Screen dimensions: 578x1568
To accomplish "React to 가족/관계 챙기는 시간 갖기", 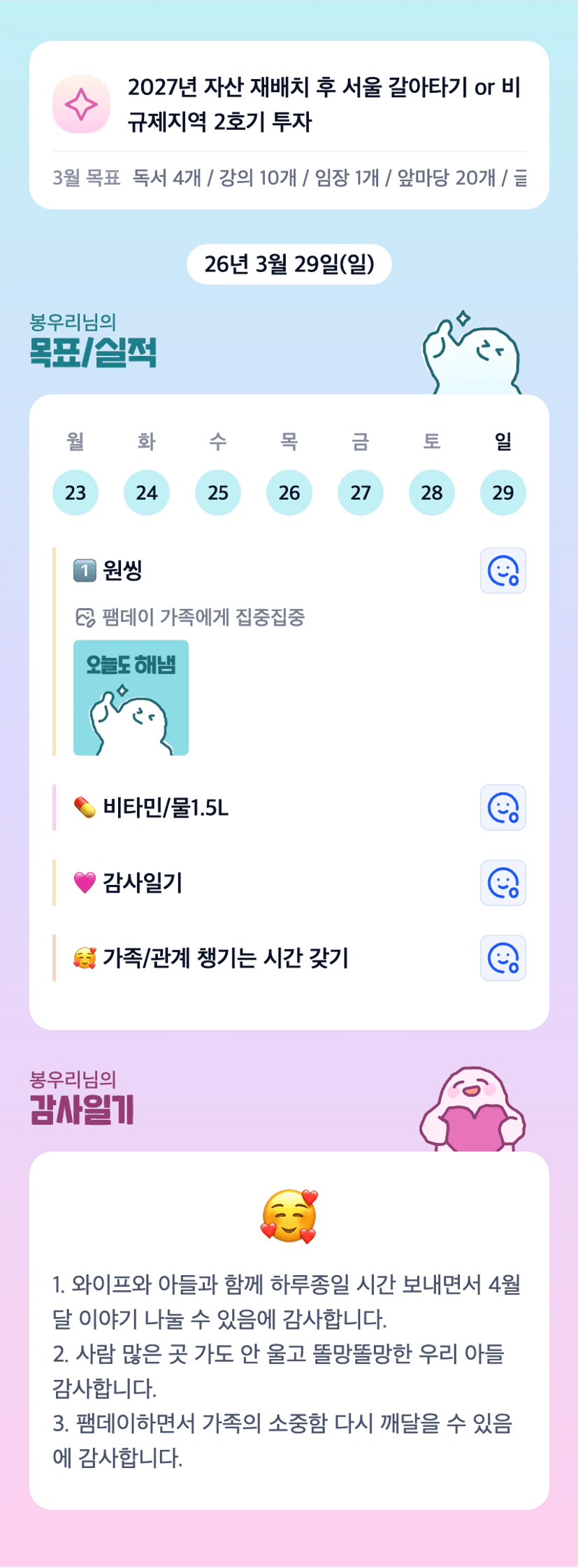I will point(503,958).
